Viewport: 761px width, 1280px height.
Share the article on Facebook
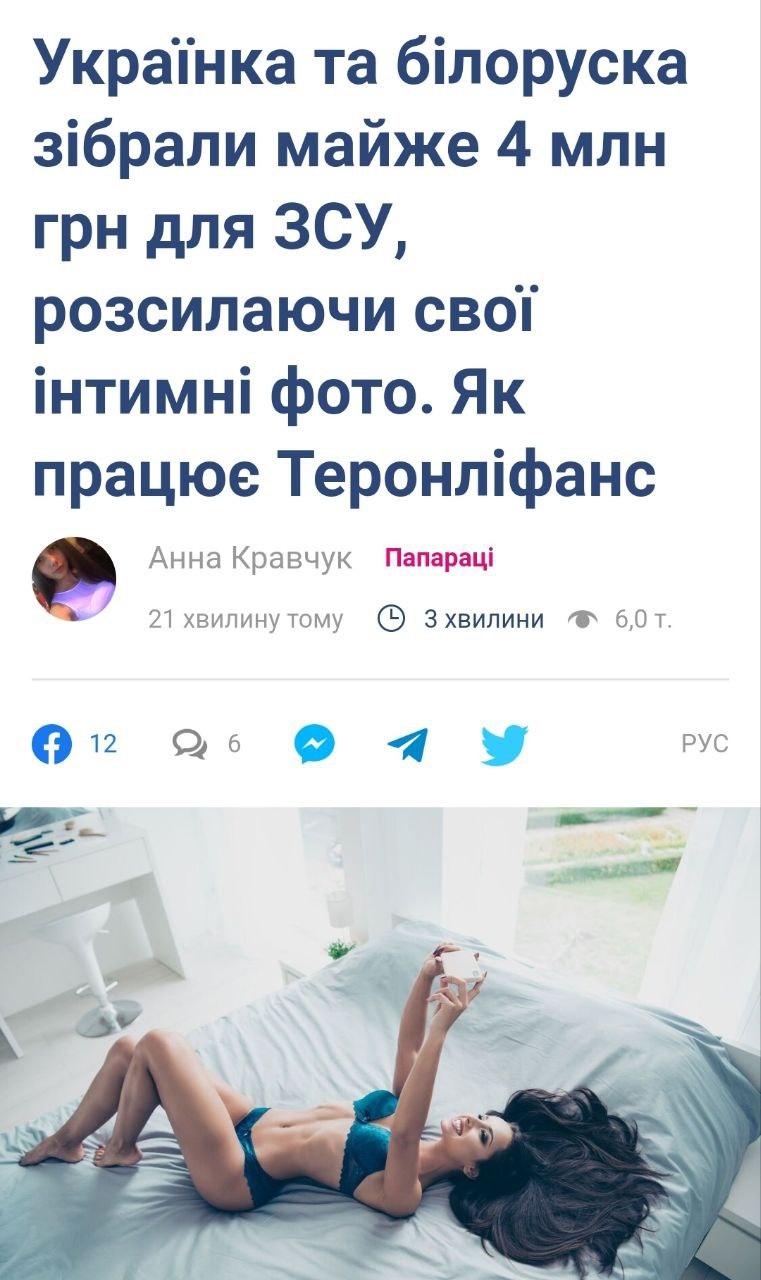pos(52,745)
